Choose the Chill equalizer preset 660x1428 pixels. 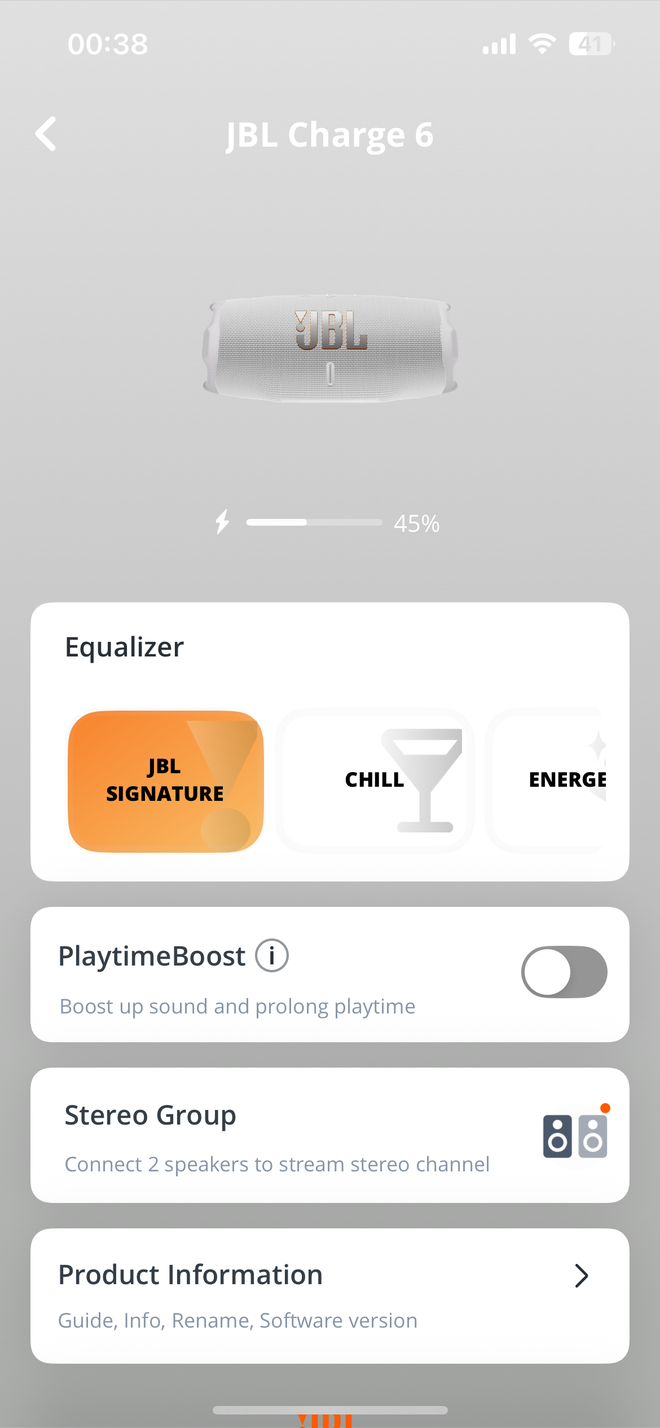click(x=374, y=781)
